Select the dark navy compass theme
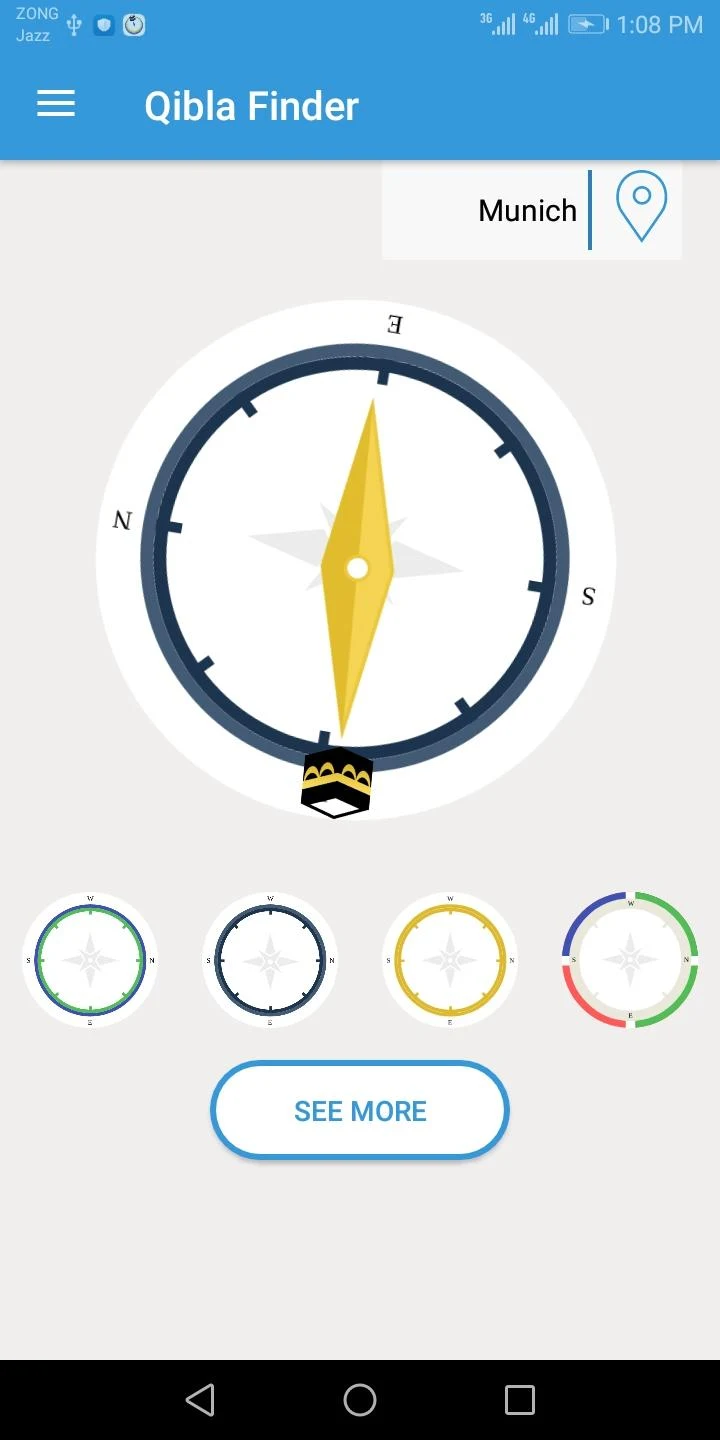Viewport: 720px width, 1440px height. coord(270,960)
